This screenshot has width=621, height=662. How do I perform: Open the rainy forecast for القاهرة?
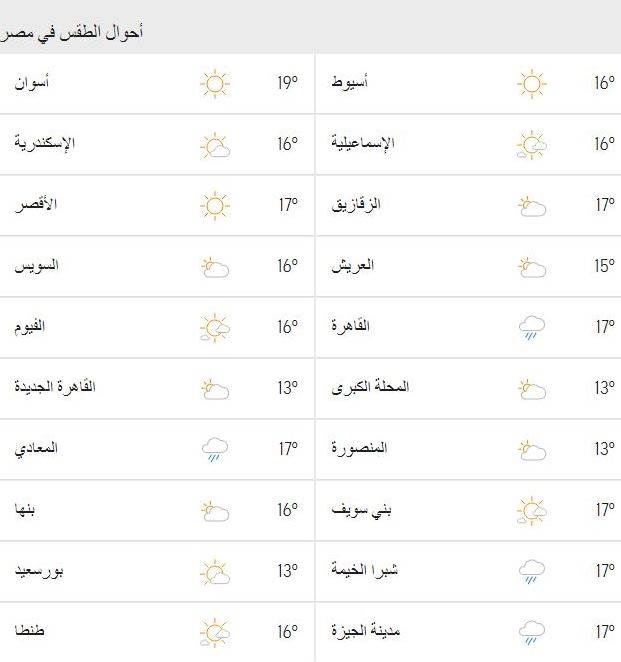tap(351, 327)
